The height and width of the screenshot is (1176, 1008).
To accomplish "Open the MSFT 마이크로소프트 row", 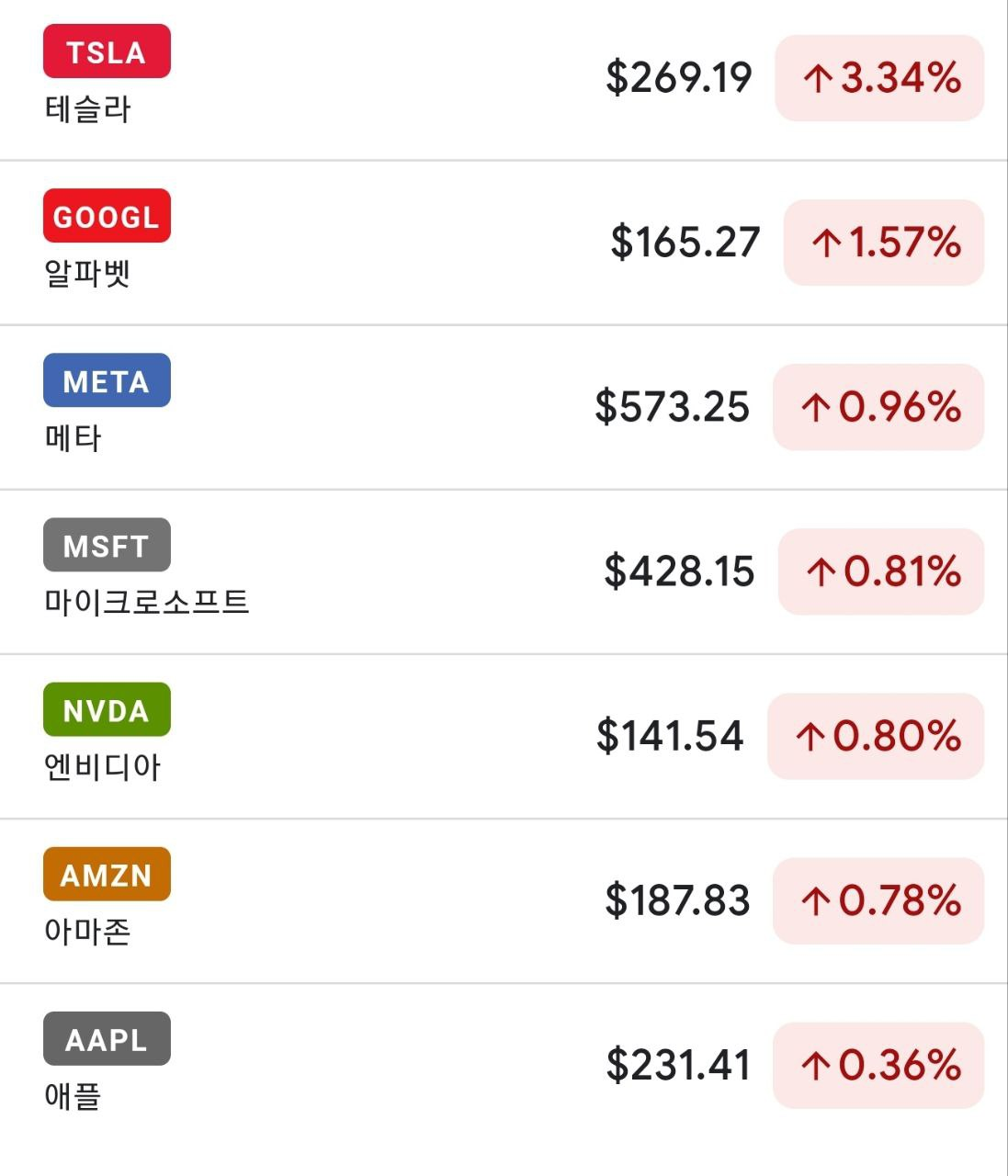I will [504, 571].
